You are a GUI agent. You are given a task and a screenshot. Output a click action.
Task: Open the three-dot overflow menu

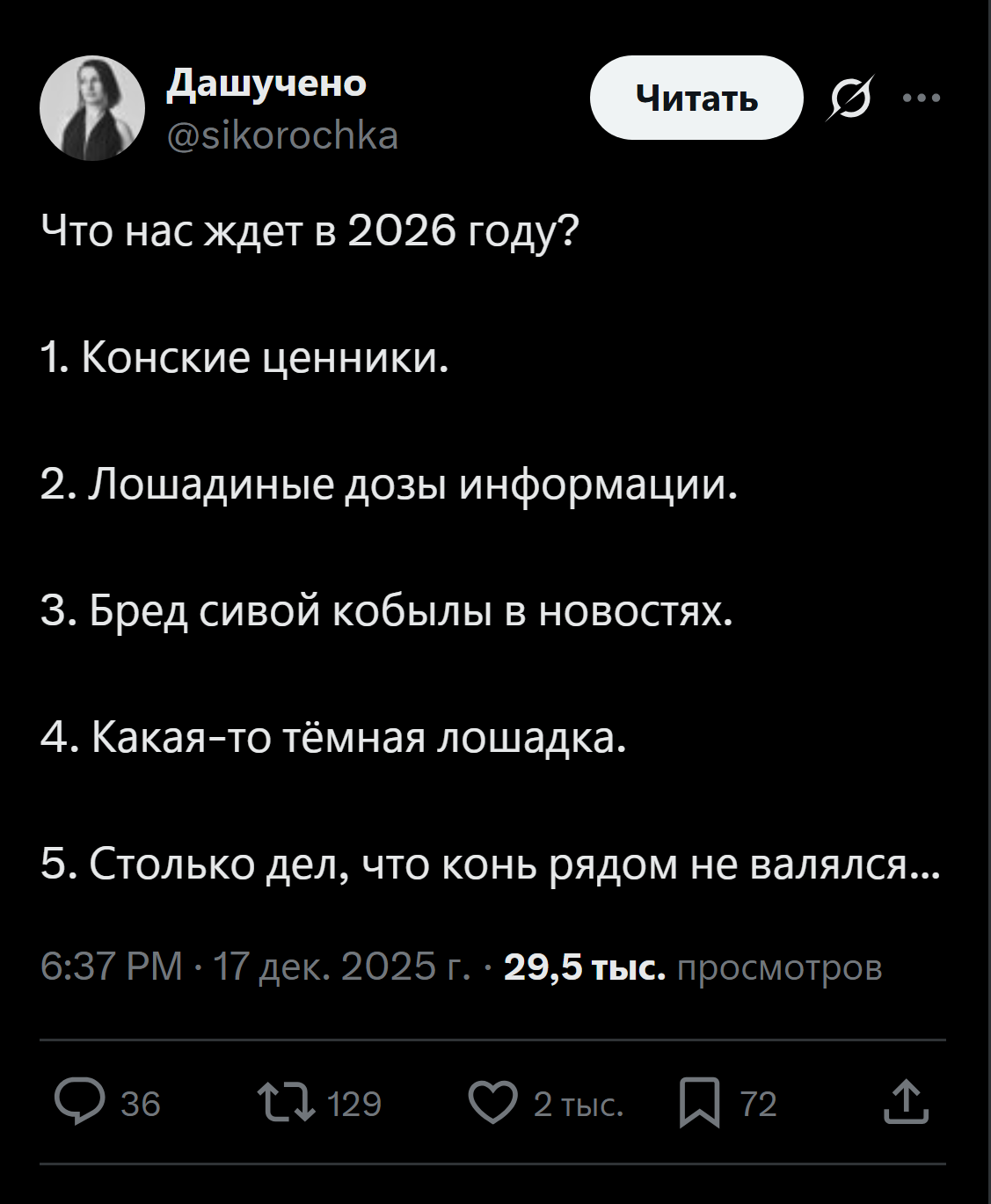click(922, 98)
